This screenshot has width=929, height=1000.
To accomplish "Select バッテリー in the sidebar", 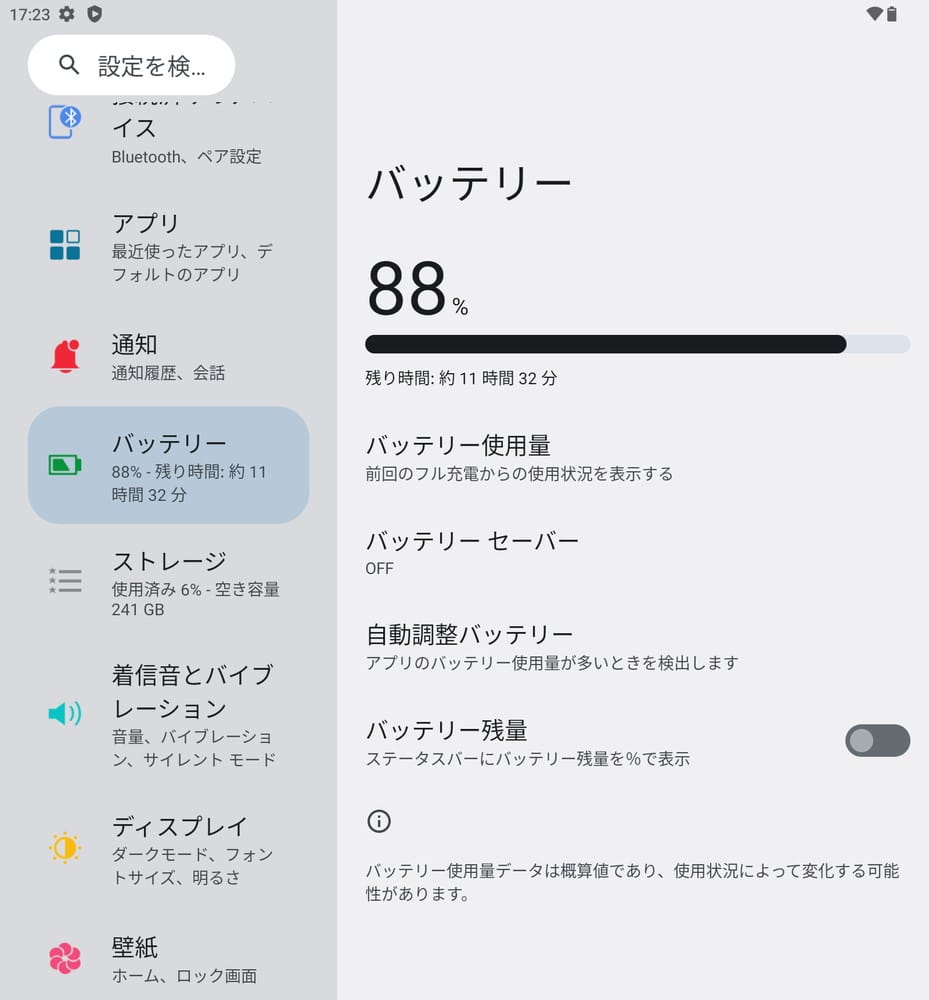I will tap(168, 466).
